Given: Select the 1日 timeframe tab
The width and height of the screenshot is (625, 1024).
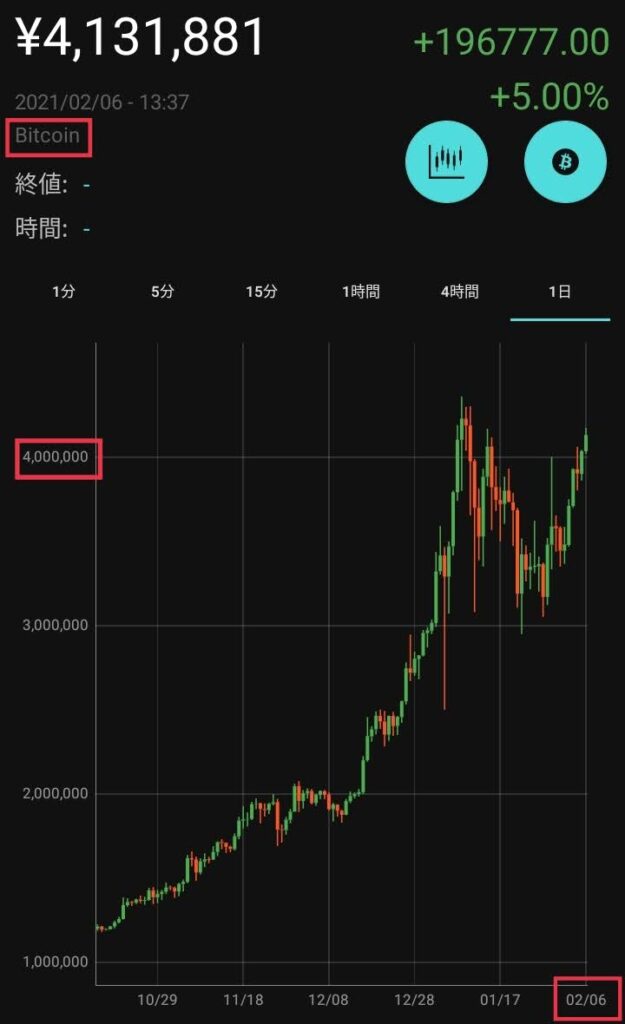Looking at the screenshot, I should point(559,292).
